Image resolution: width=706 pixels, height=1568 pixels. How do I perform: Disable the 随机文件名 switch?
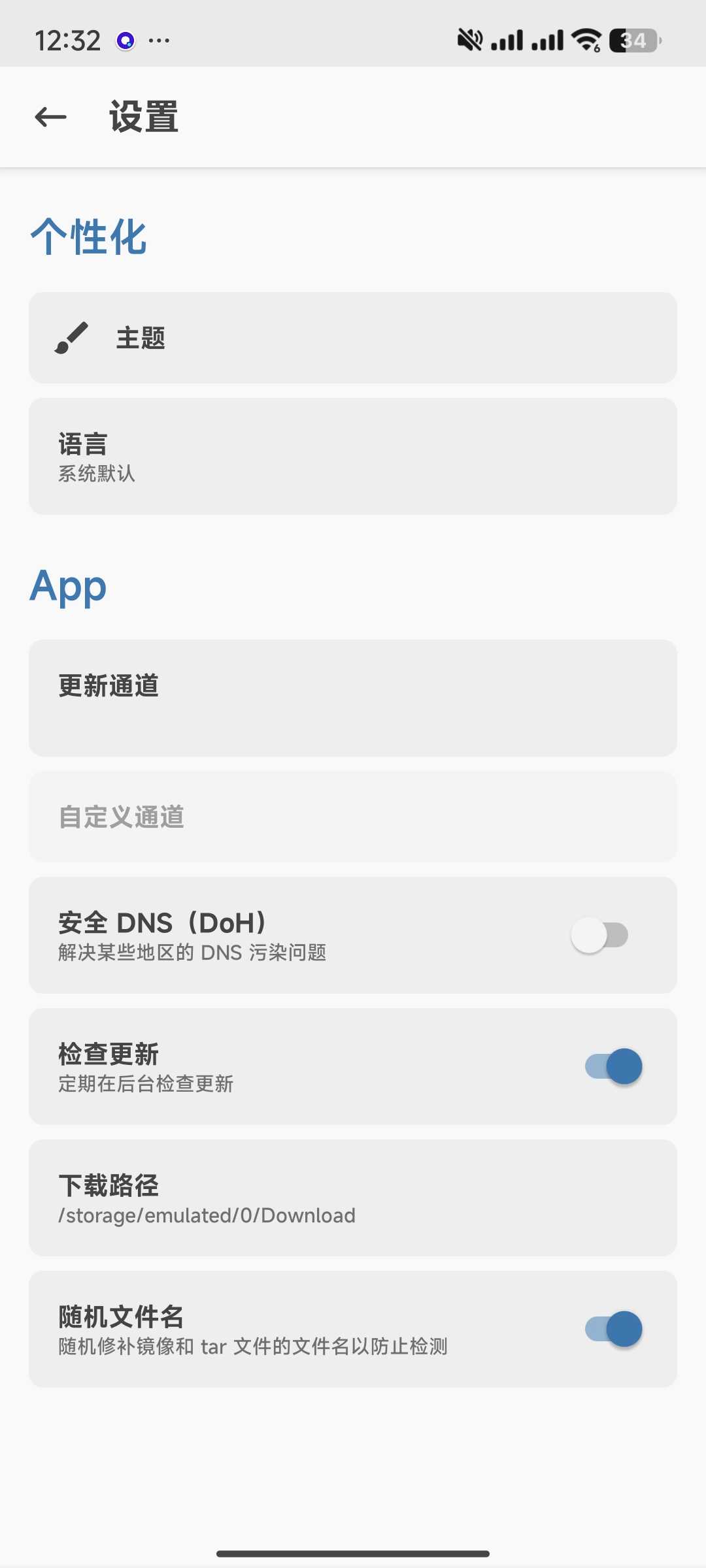[x=614, y=1329]
